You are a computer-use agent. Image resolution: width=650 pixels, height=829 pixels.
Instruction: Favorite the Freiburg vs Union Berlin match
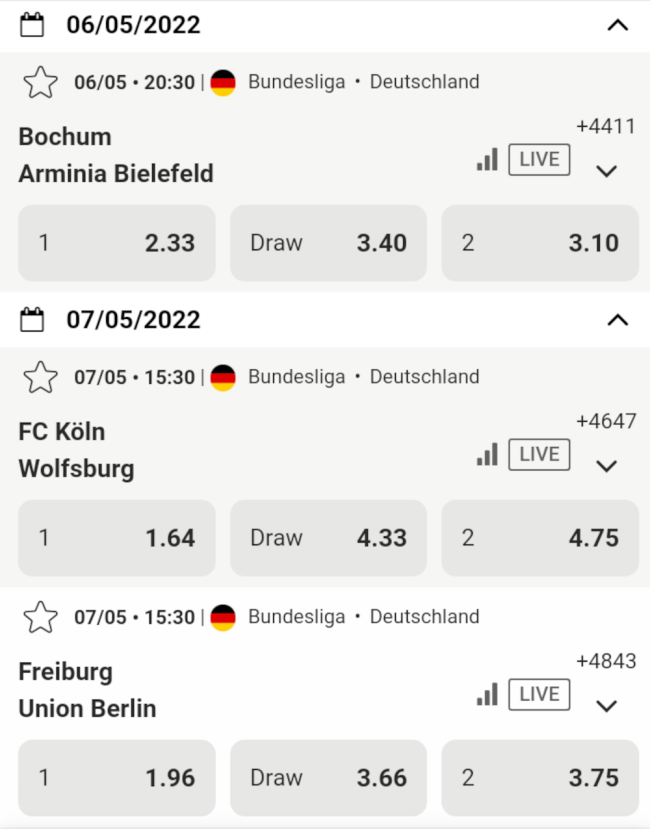pos(40,617)
